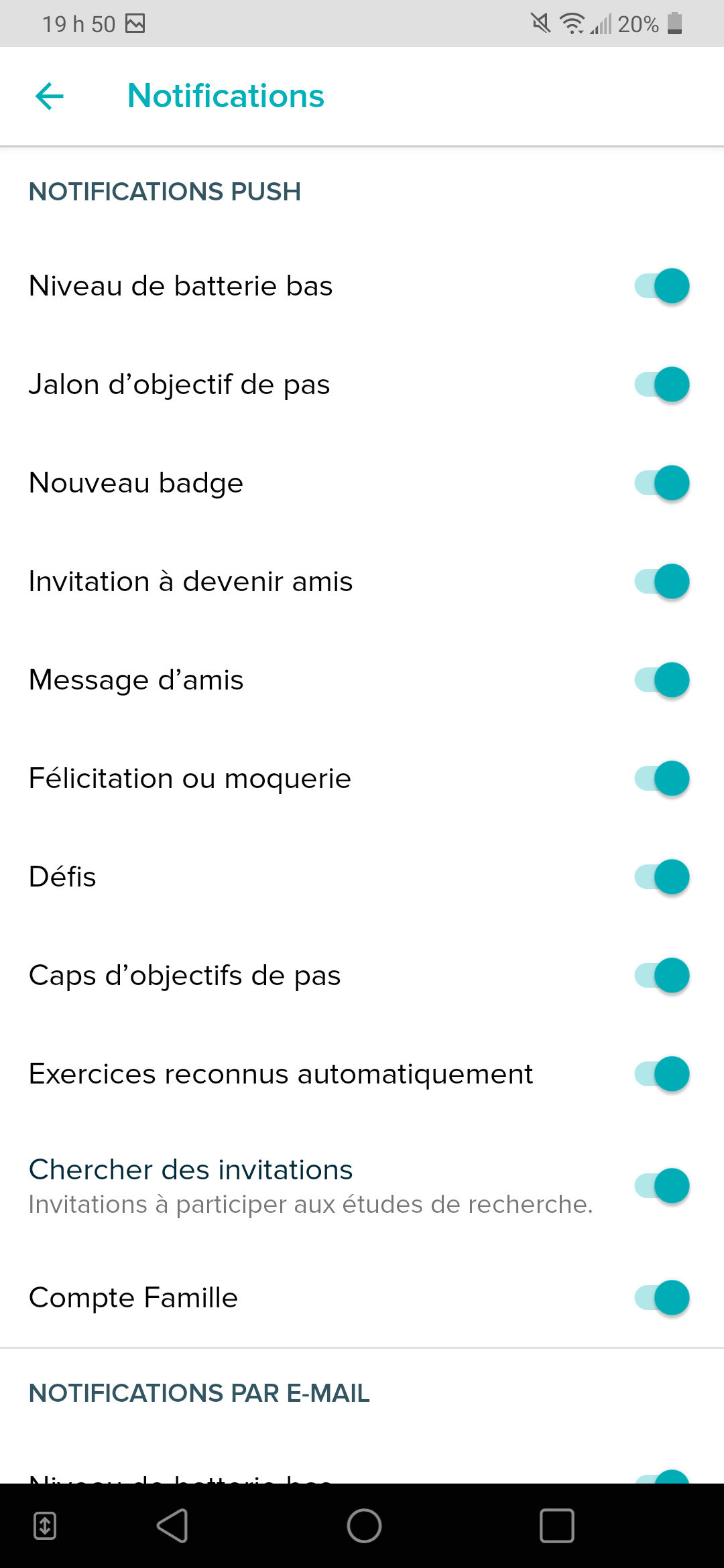Toggle the Nouveau badge switch
This screenshot has width=724, height=1568.
(662, 483)
